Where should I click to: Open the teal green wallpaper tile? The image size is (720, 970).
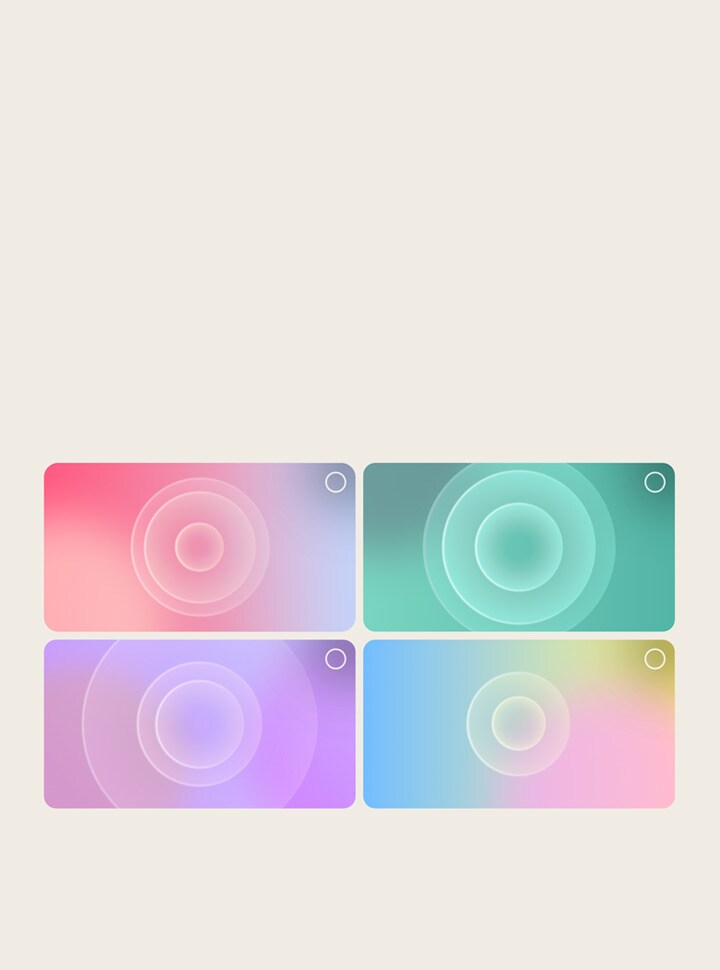pos(518,547)
